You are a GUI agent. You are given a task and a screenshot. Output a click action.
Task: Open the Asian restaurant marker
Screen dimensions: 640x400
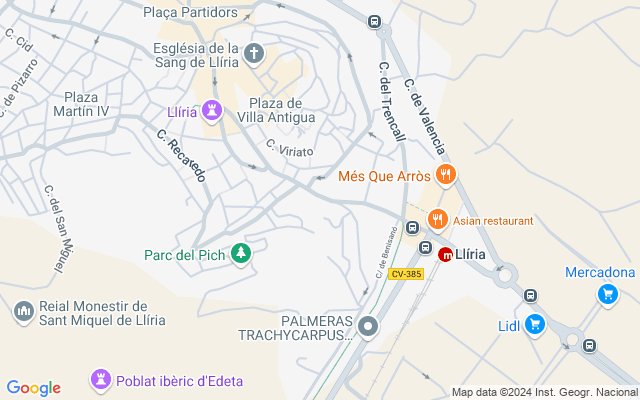[x=437, y=219]
